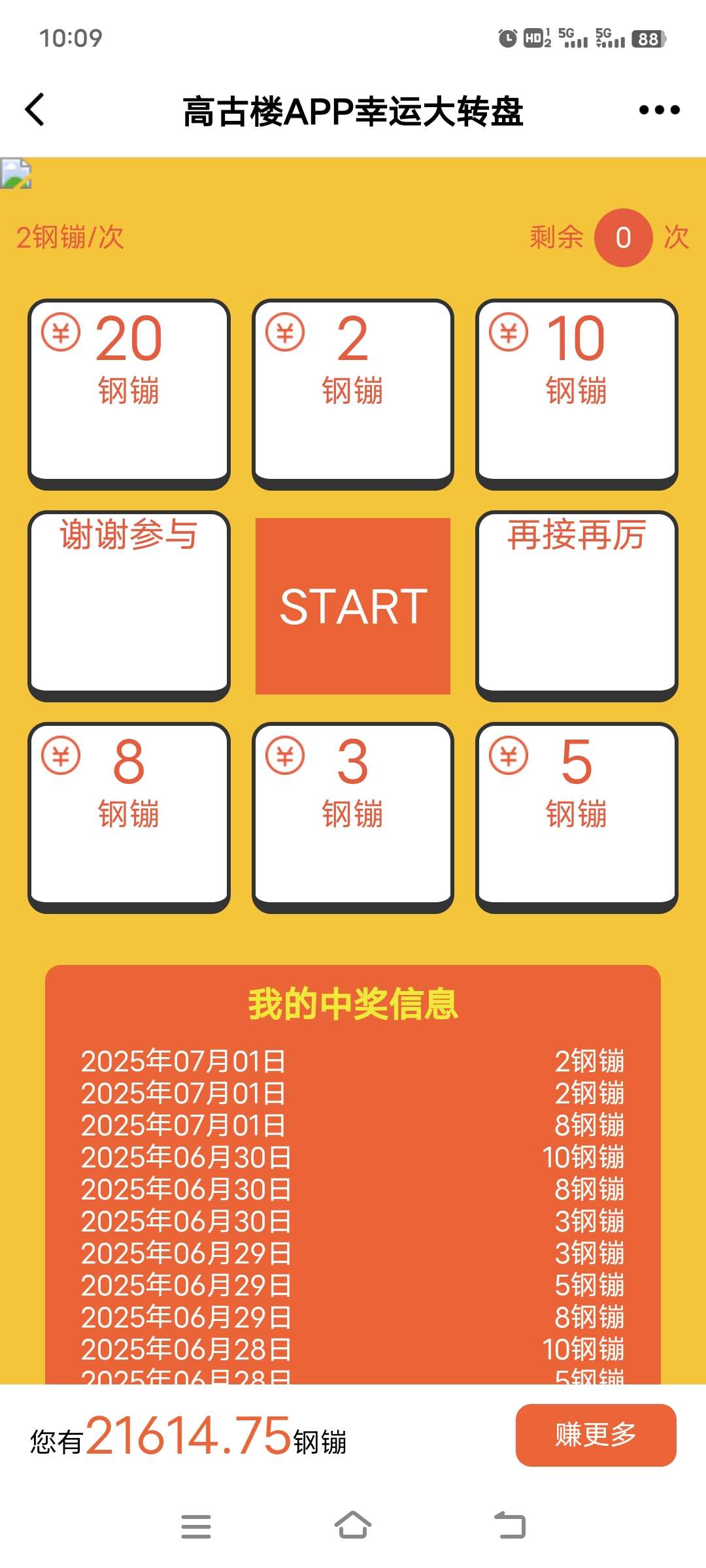This screenshot has height=1568, width=706.
Task: Go back using the header arrow
Action: pyautogui.click(x=35, y=110)
